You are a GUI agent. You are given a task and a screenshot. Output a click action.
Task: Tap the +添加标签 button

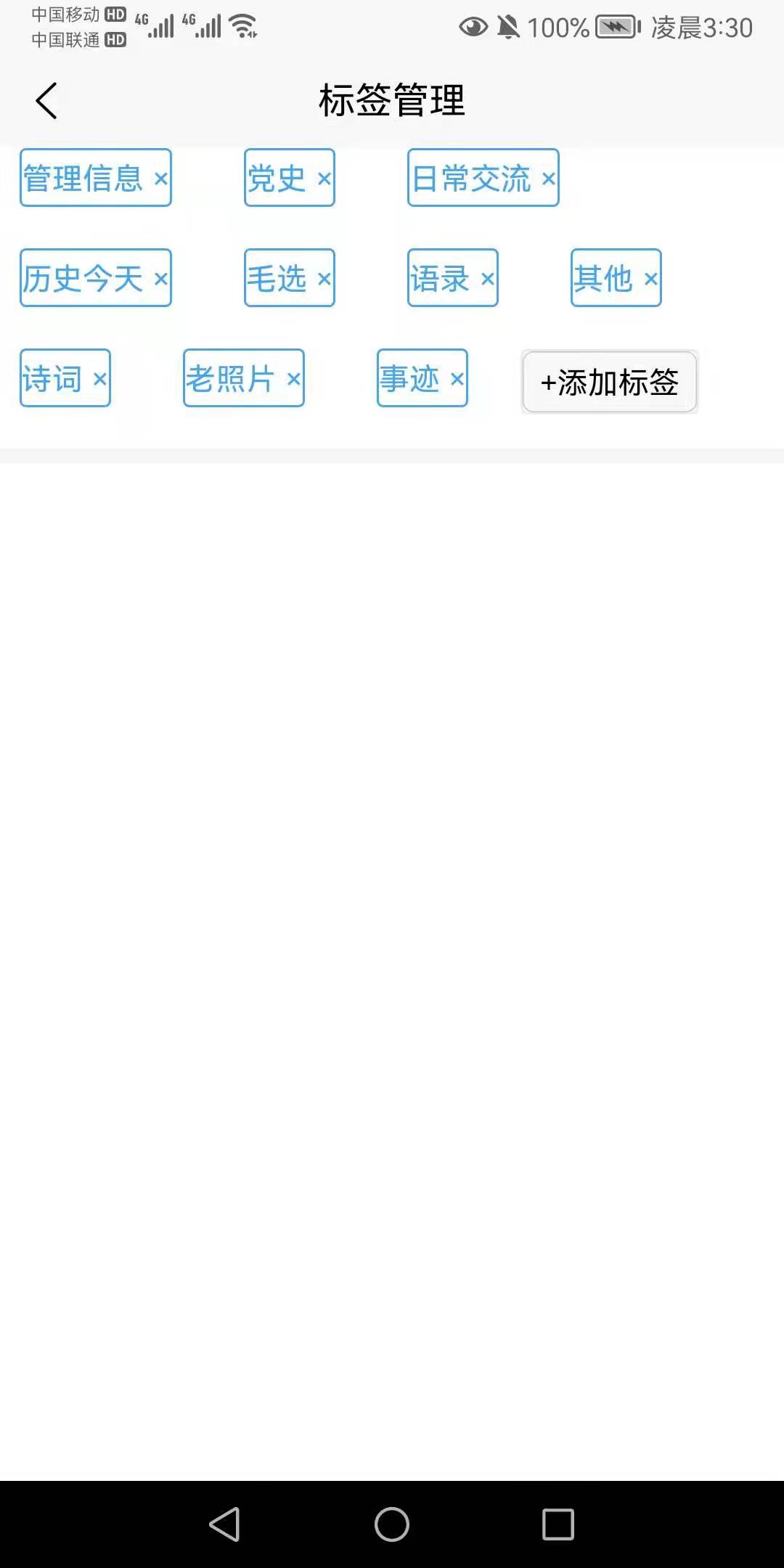pos(610,382)
